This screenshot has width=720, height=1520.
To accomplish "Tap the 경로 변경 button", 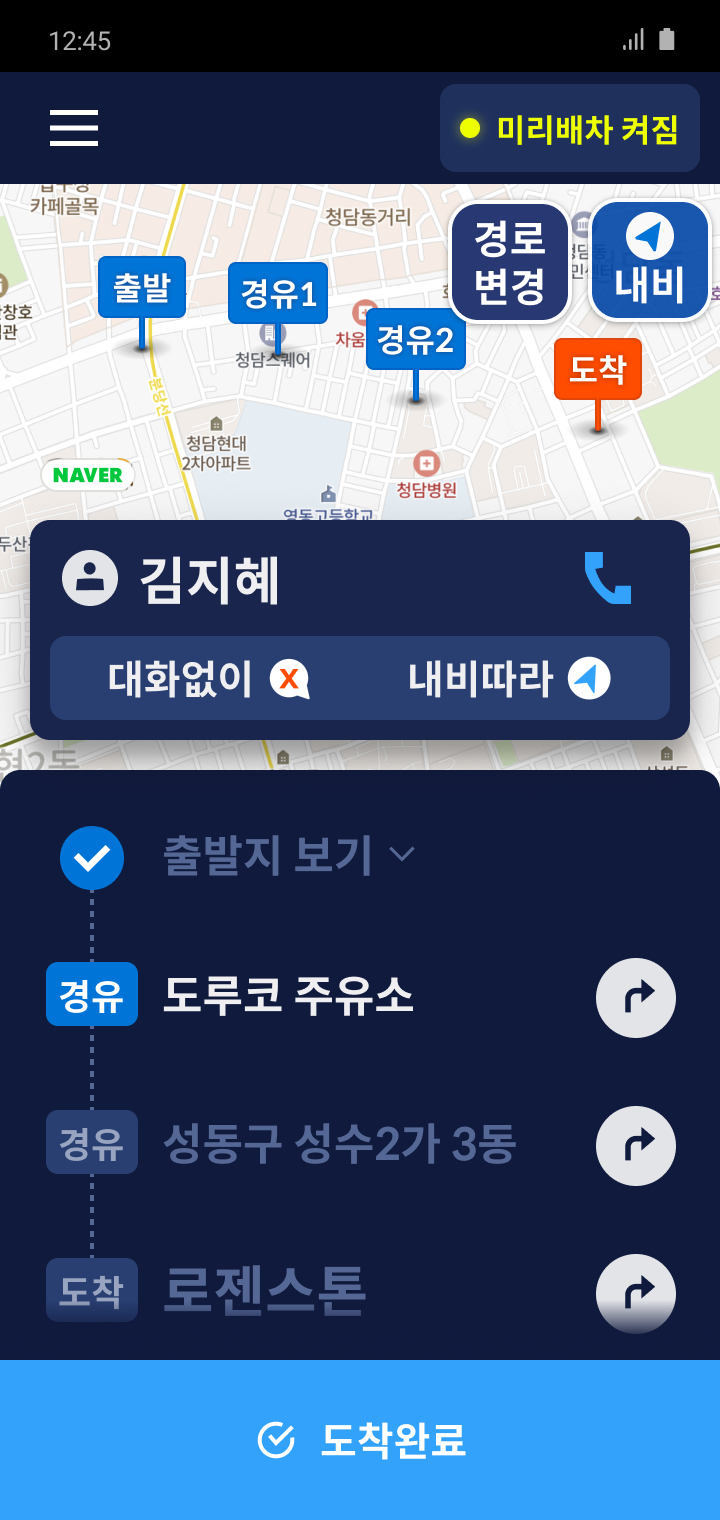I will (x=509, y=262).
